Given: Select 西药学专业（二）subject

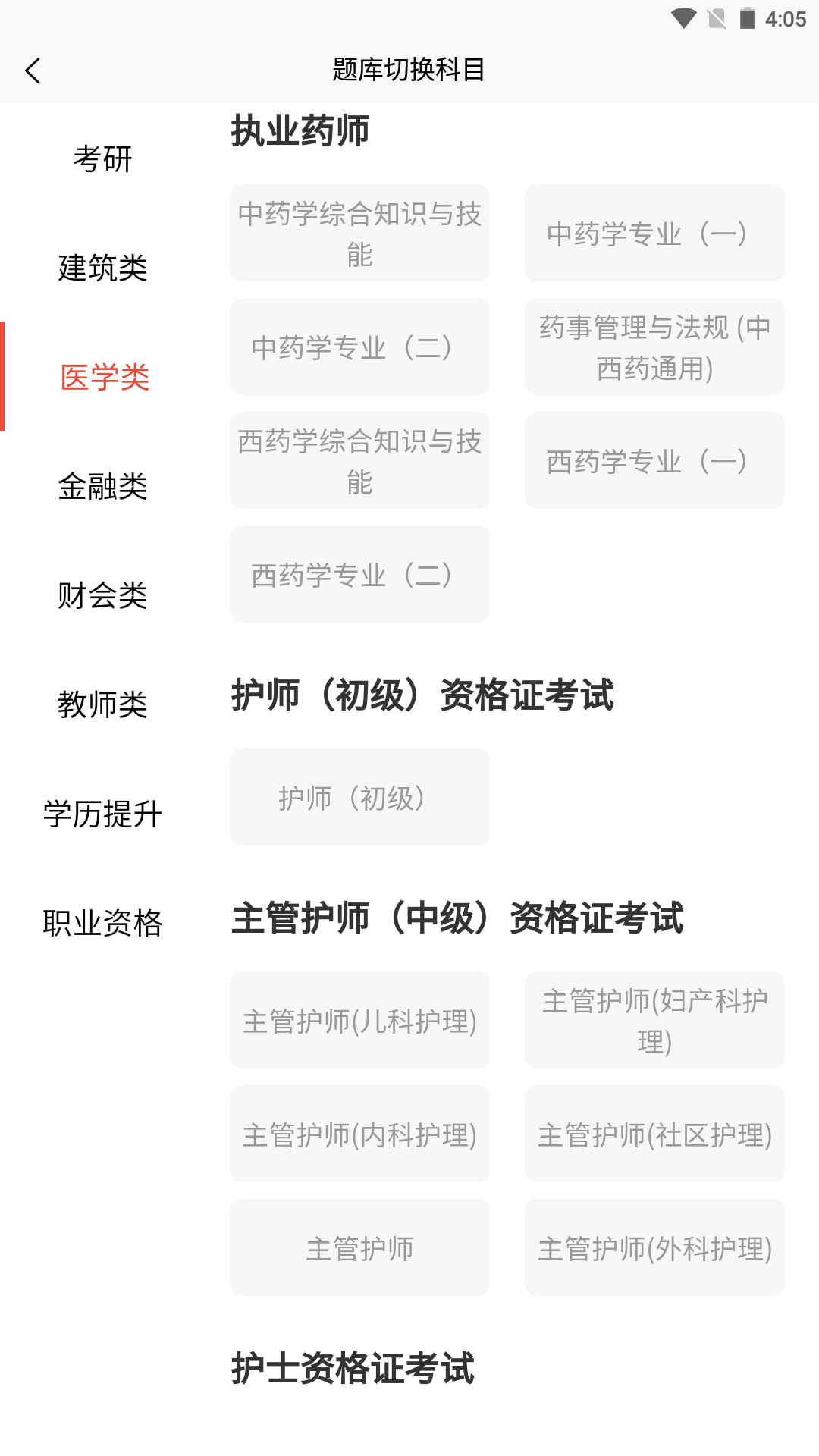Looking at the screenshot, I should [x=359, y=574].
